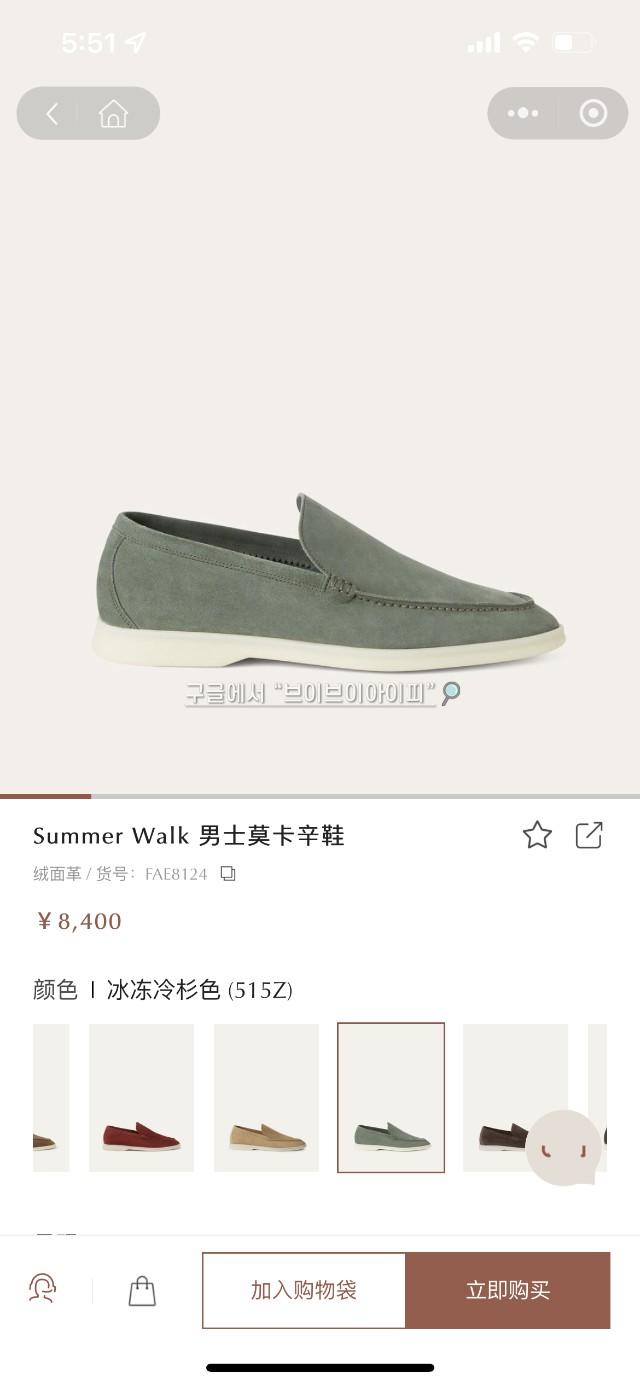This screenshot has width=640, height=1385.
Task: Select the red shoe color
Action: point(141,1097)
